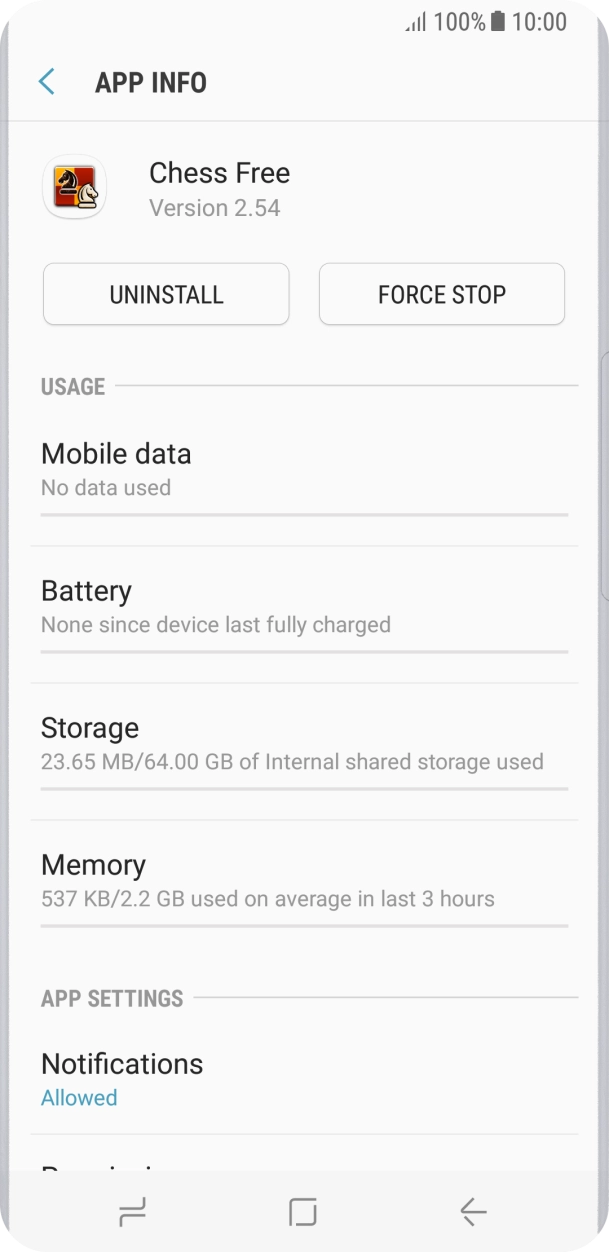
Task: Go to the home screen
Action: (303, 1213)
